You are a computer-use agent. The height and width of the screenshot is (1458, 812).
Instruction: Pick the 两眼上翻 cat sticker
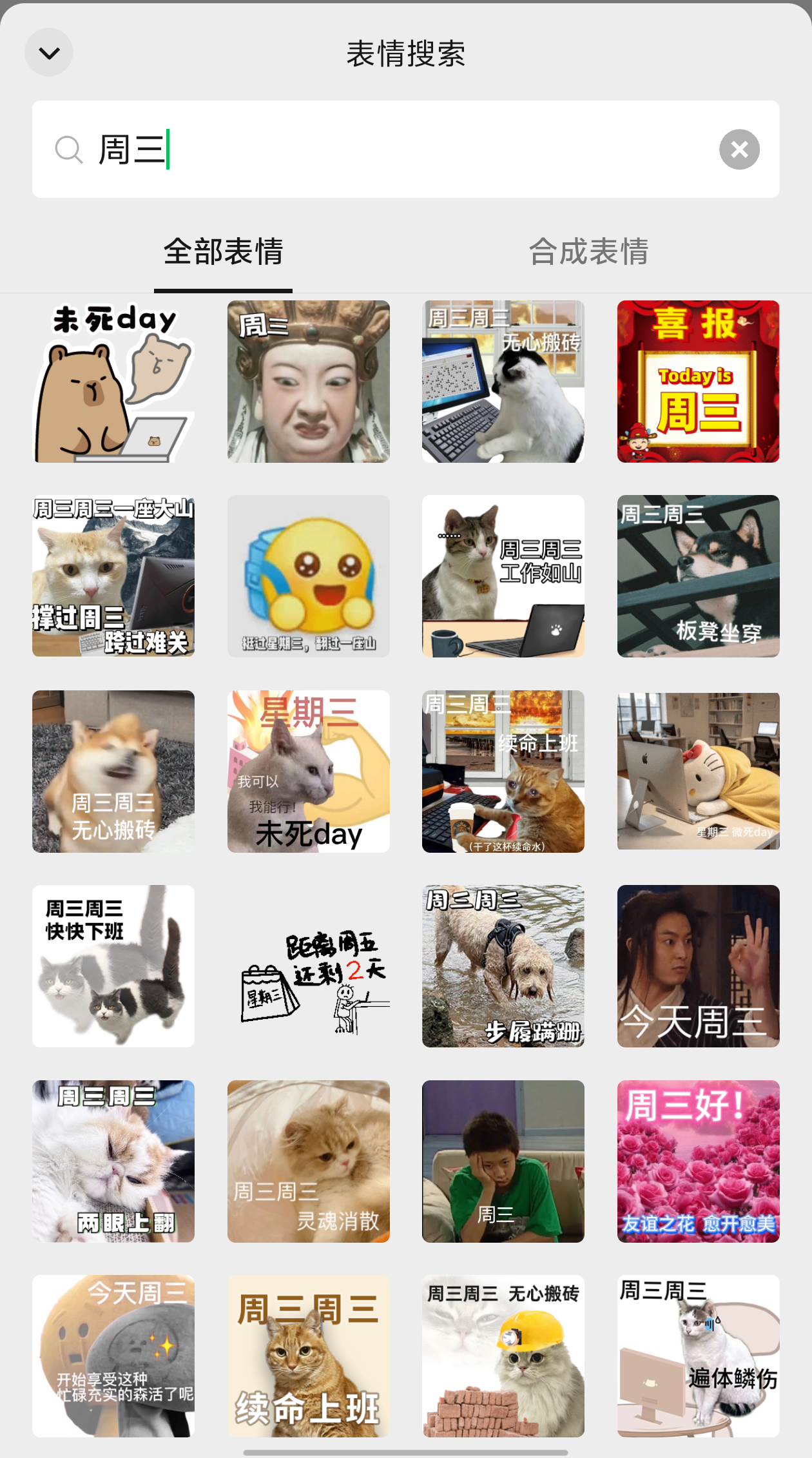pos(113,1162)
